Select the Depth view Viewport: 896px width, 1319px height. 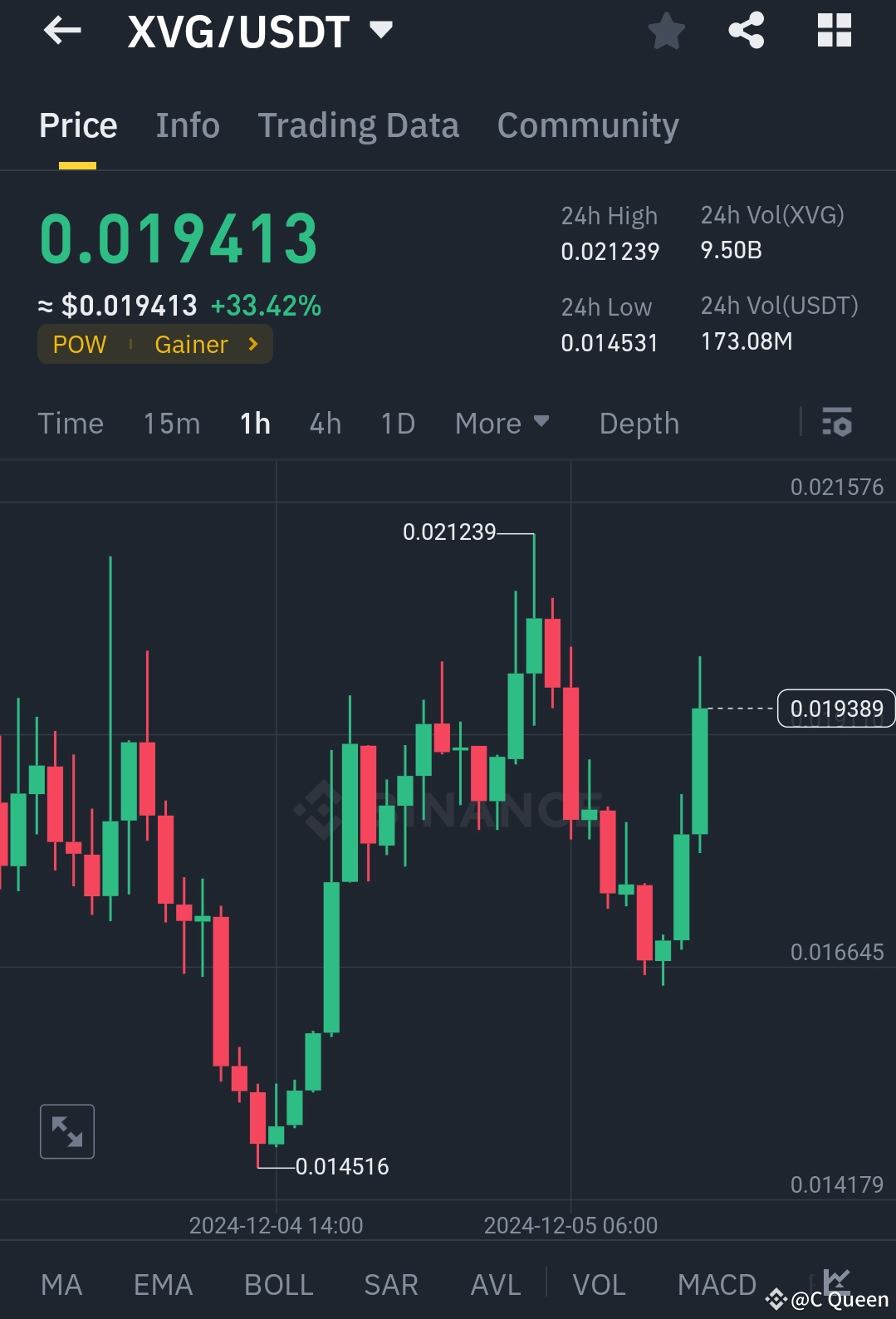coord(639,424)
